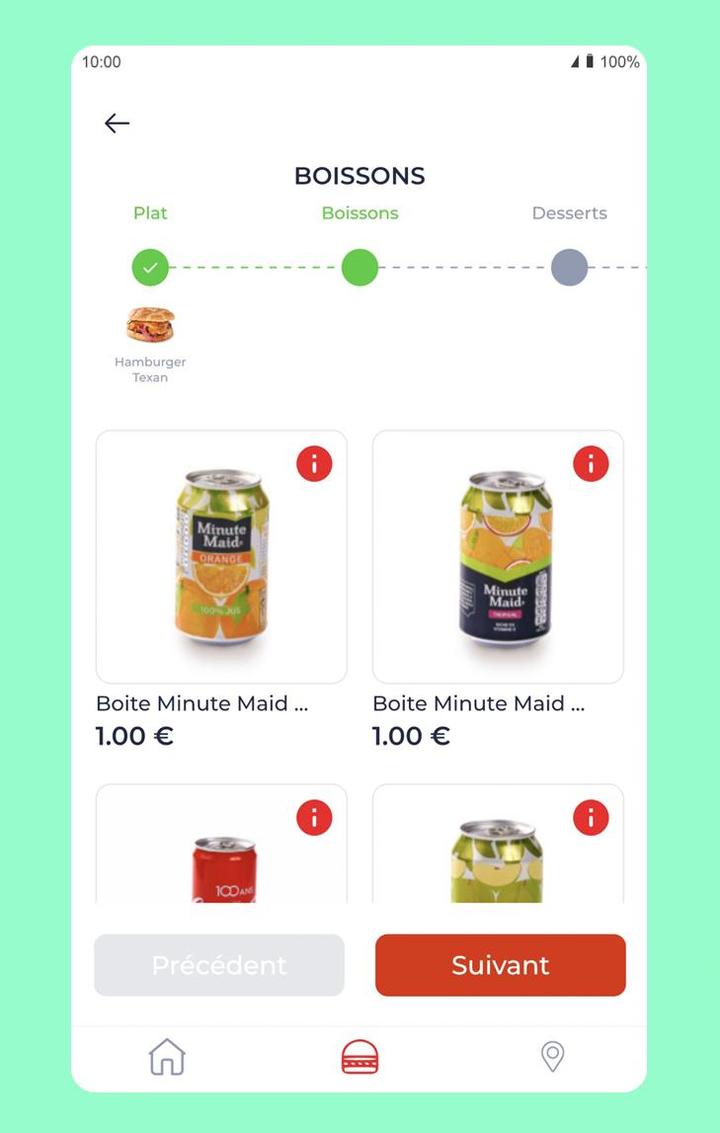Viewport: 720px width, 1133px height.
Task: Tap the info icon on the red soda can
Action: click(313, 818)
